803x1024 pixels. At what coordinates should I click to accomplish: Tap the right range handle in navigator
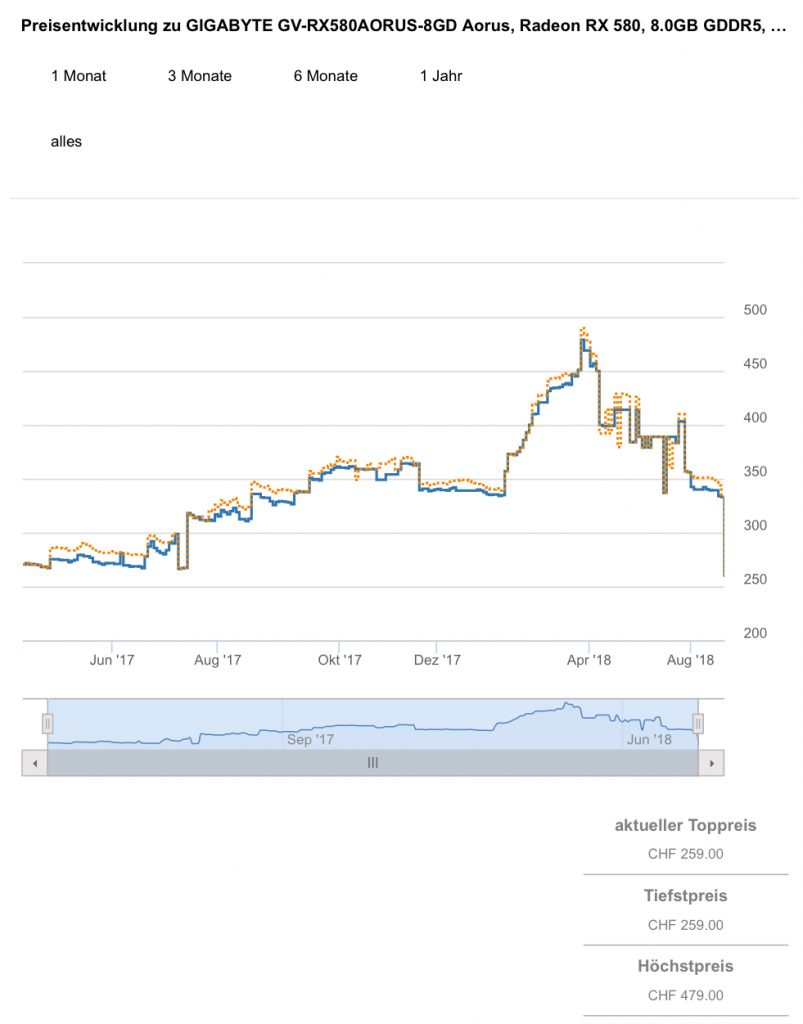pos(698,723)
